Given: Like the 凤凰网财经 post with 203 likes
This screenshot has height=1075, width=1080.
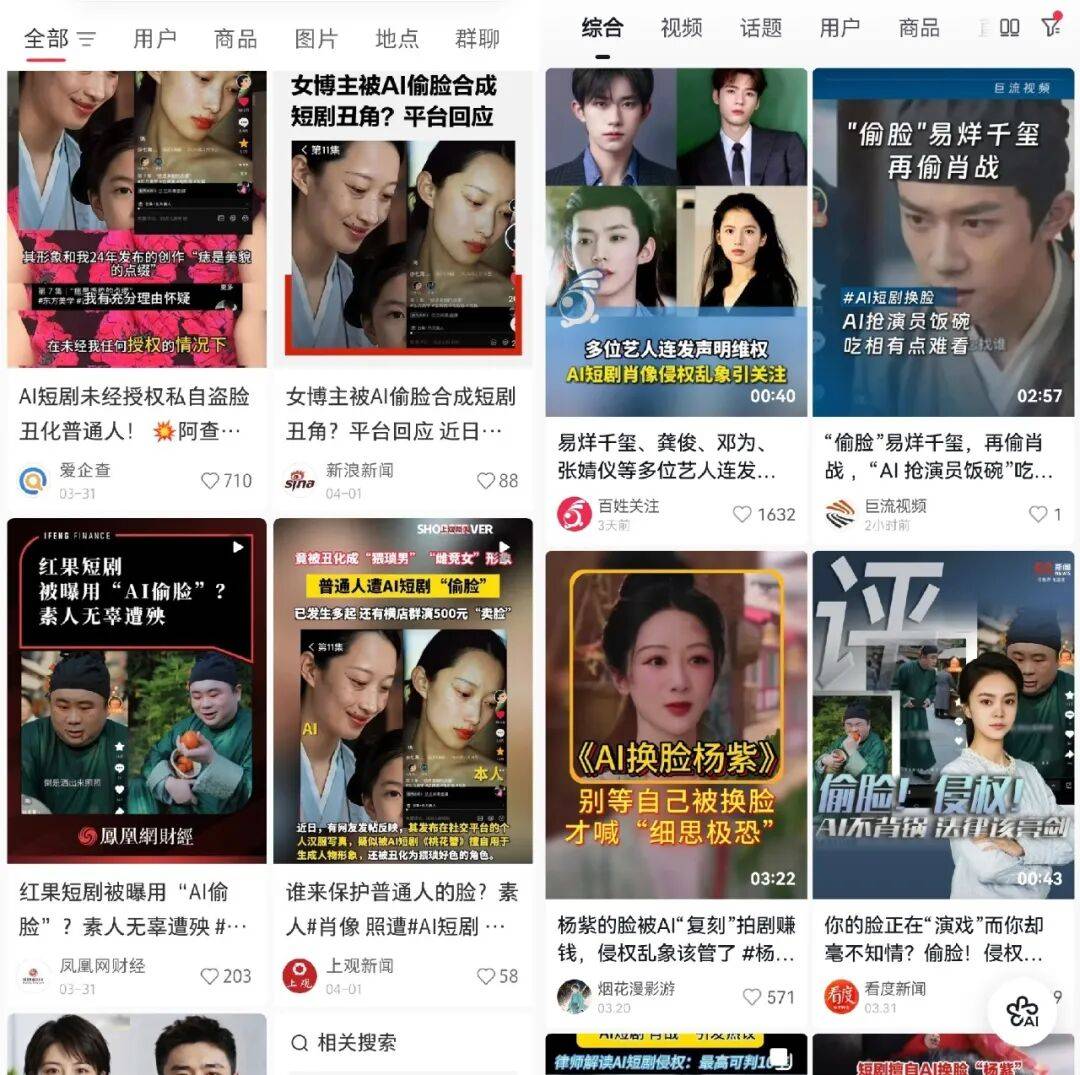Looking at the screenshot, I should [x=210, y=976].
